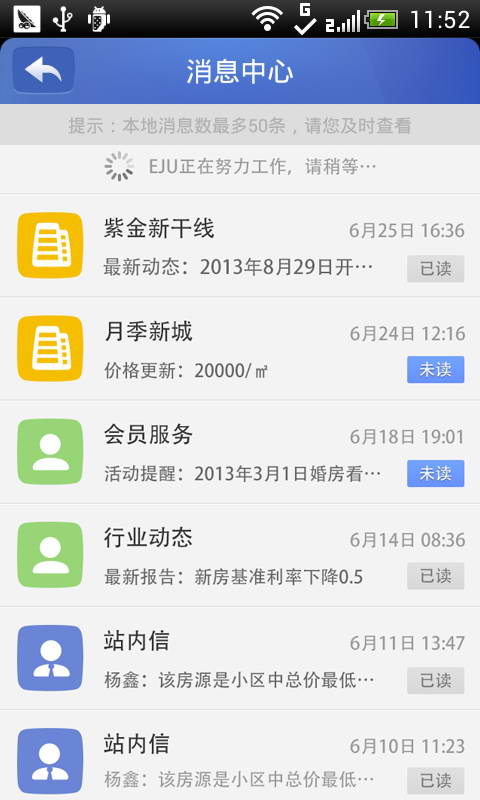Open the 月季新城 price update message
This screenshot has height=800, width=480.
click(x=240, y=349)
